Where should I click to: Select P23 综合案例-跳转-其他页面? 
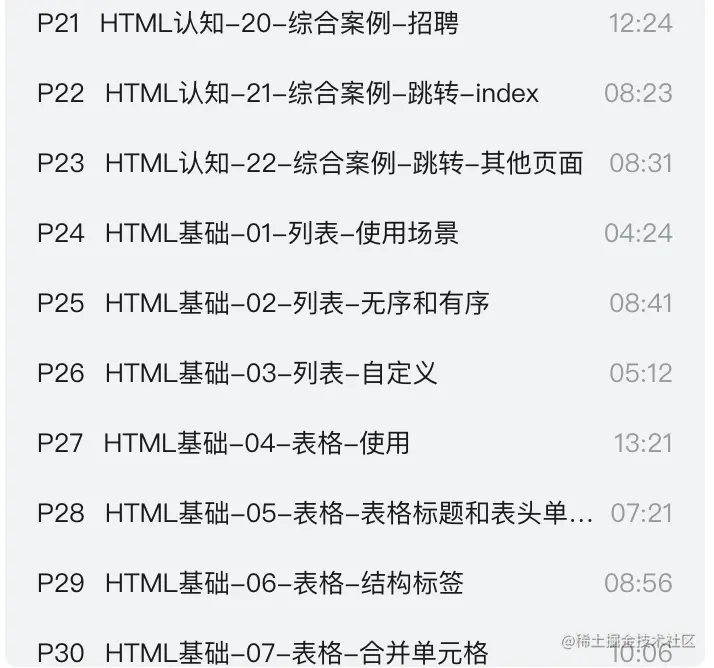coord(343,163)
